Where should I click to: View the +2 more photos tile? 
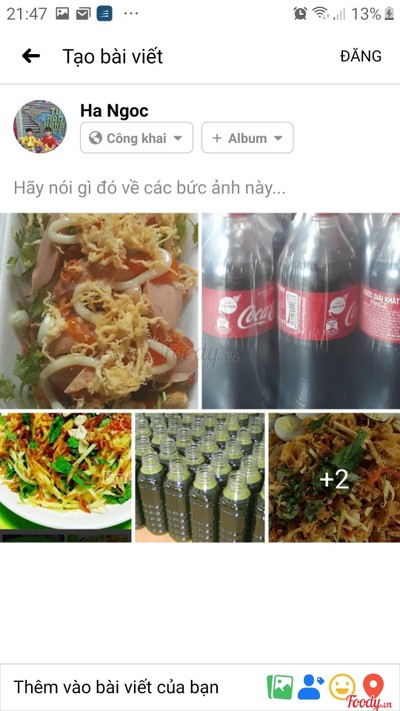pos(334,477)
